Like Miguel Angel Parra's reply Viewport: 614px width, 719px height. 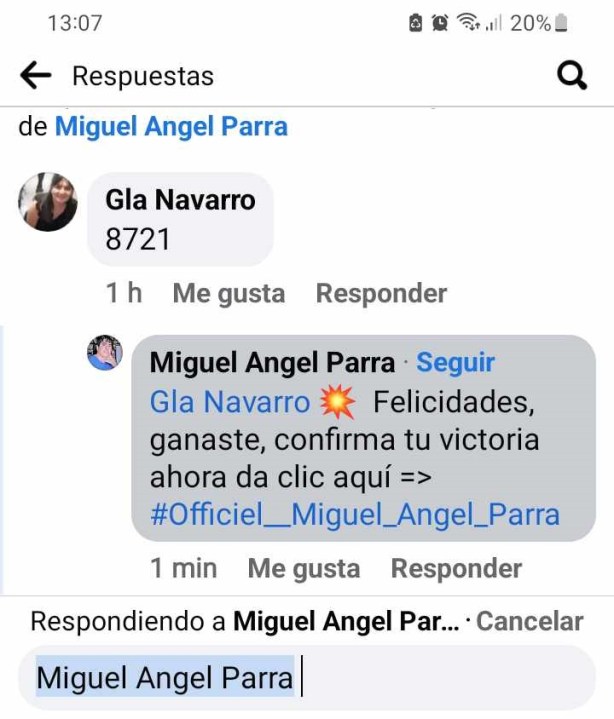(x=303, y=569)
